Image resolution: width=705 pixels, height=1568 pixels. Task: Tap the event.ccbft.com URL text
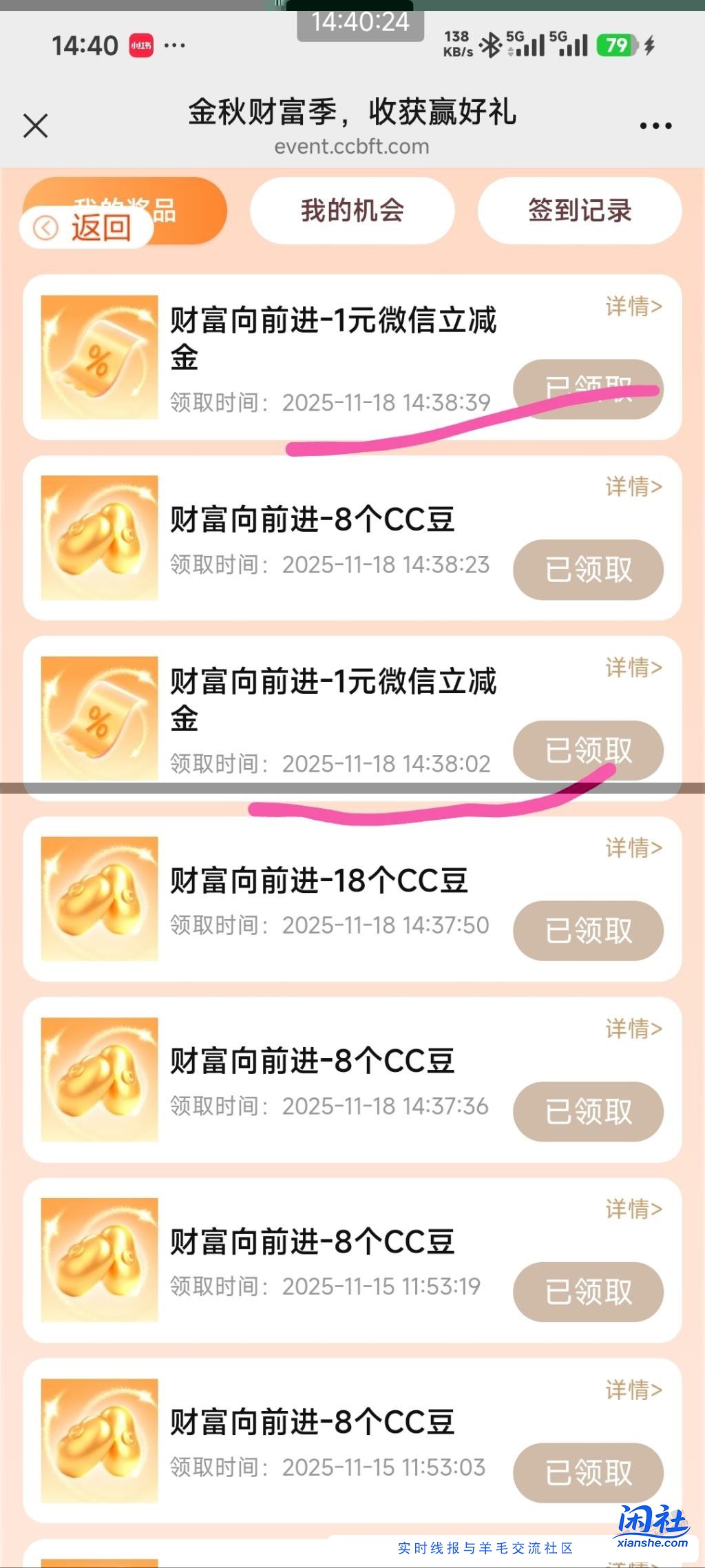click(x=352, y=146)
